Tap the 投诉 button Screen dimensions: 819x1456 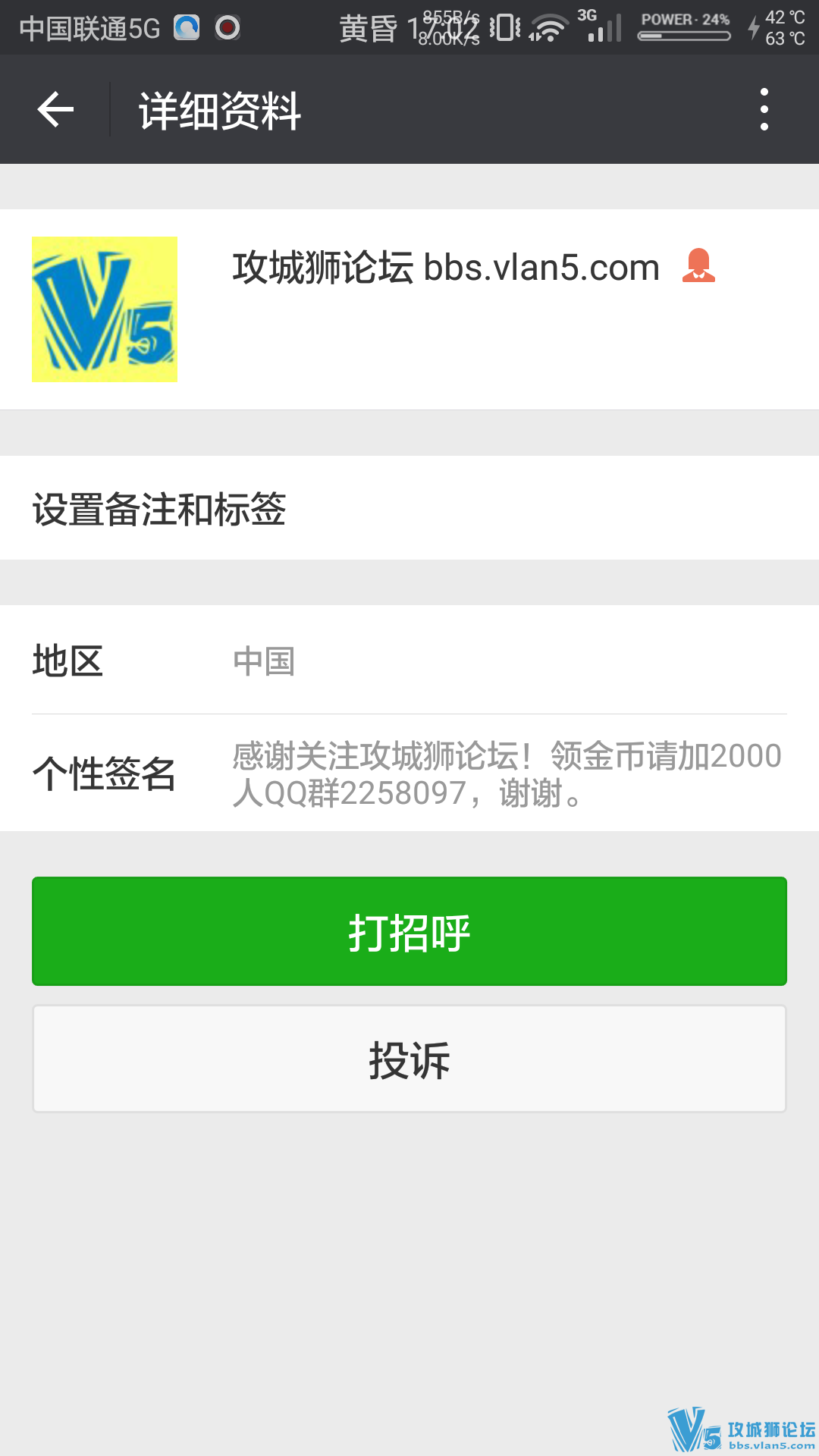click(x=409, y=1059)
